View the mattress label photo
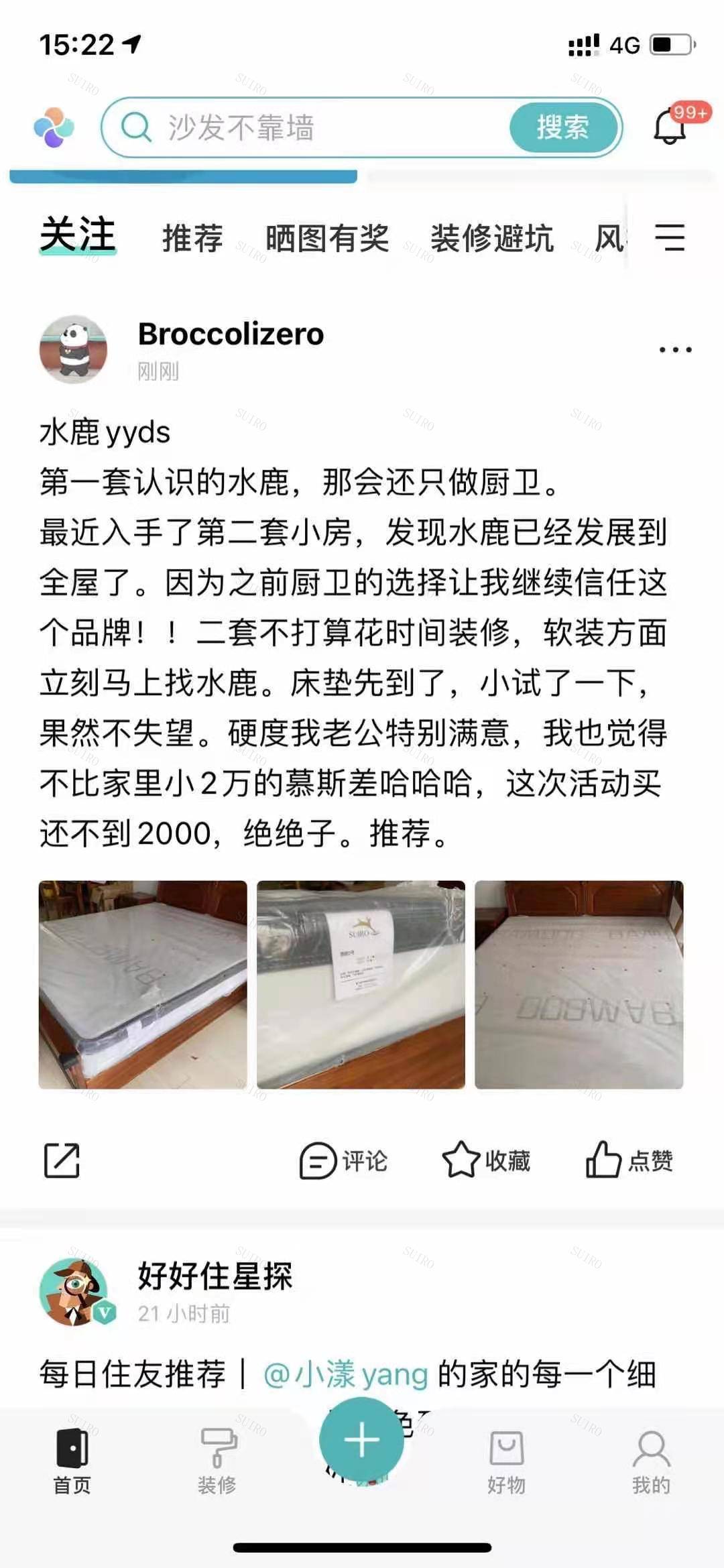 (x=361, y=985)
